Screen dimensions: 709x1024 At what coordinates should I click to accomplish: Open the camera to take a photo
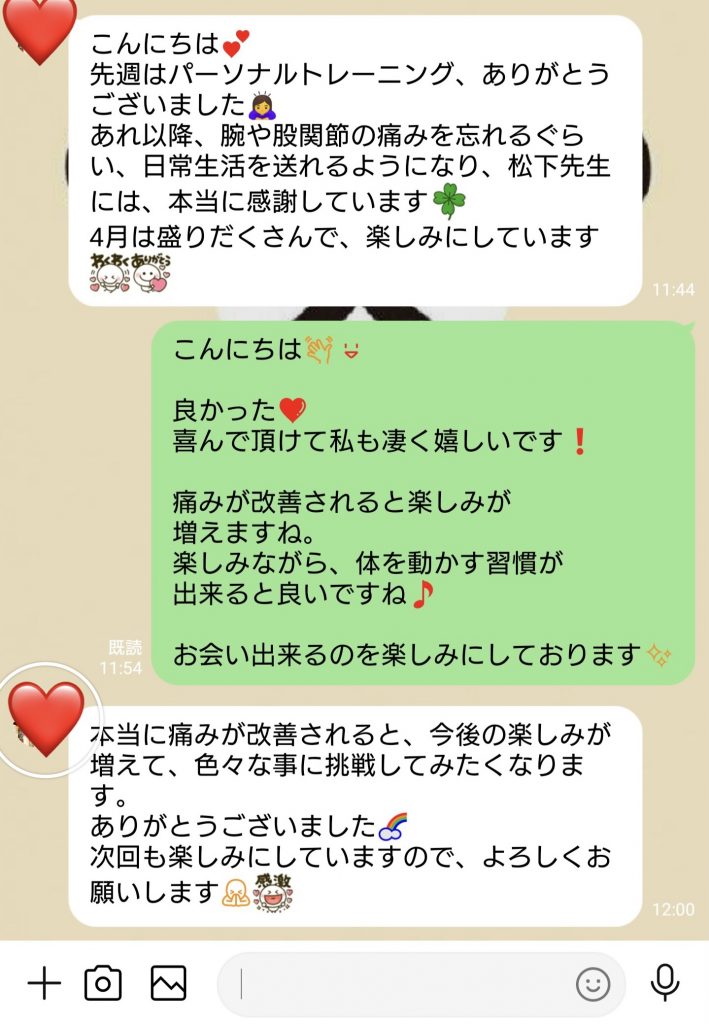click(x=103, y=984)
